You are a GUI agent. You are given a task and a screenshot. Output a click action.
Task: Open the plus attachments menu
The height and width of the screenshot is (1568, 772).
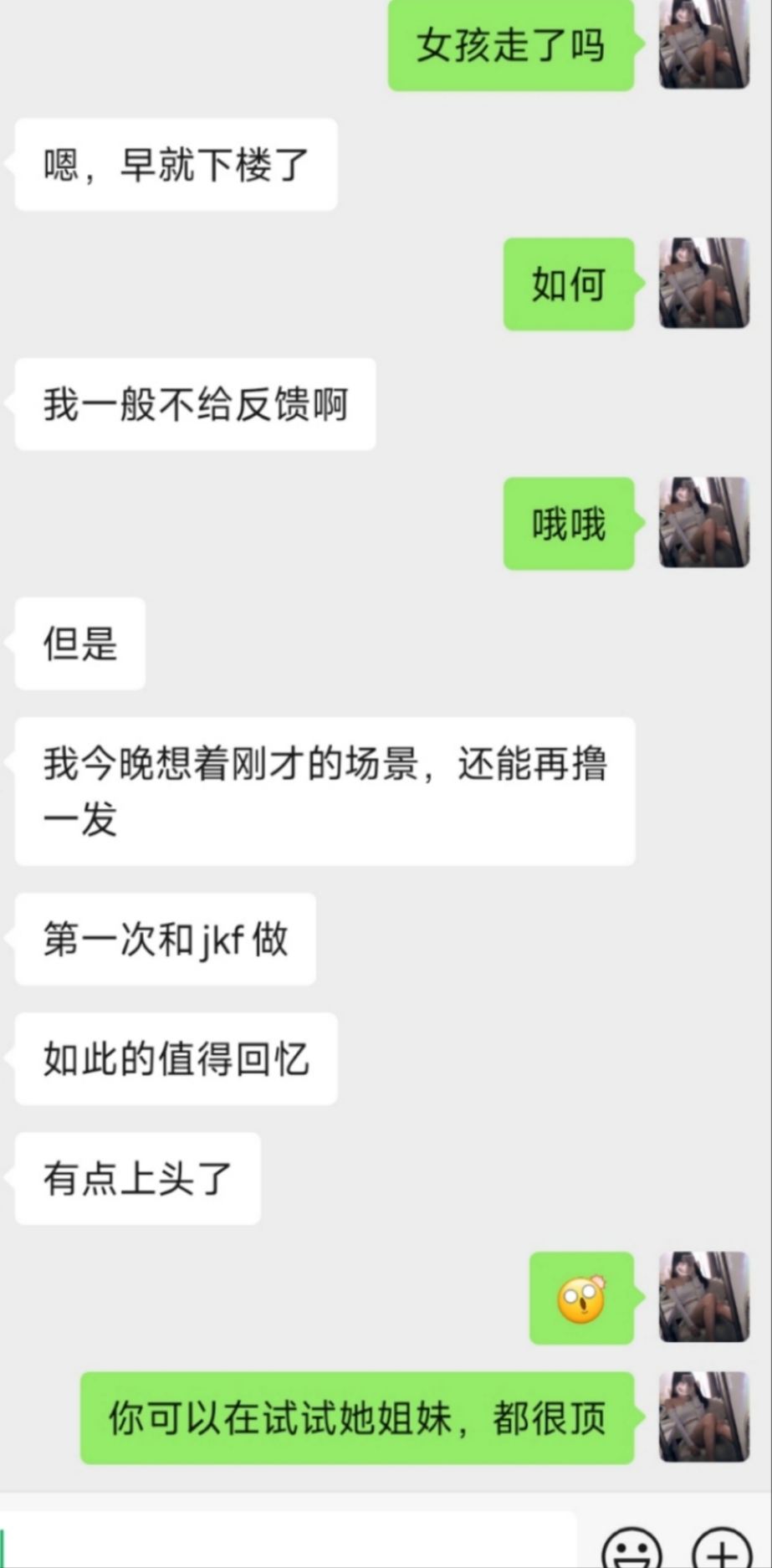tap(723, 1548)
